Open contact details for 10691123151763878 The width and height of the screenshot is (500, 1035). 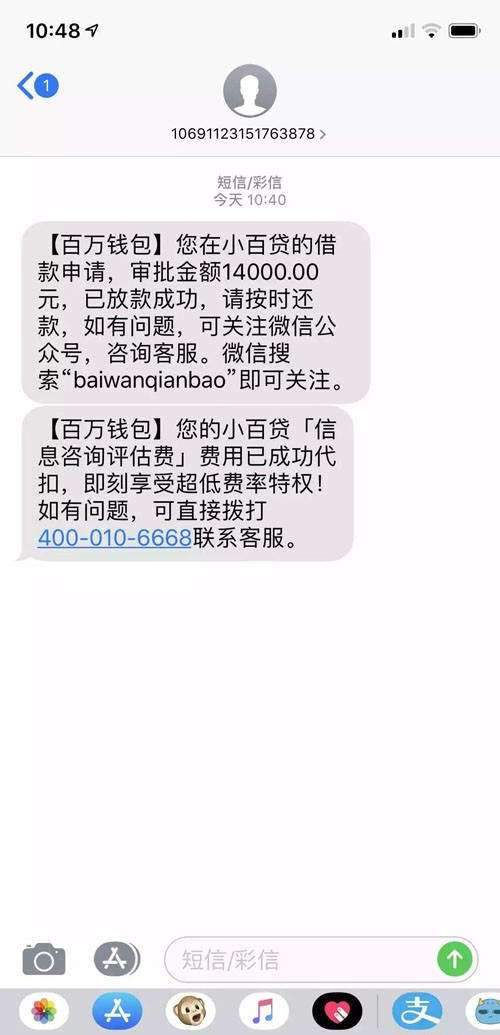click(x=249, y=134)
